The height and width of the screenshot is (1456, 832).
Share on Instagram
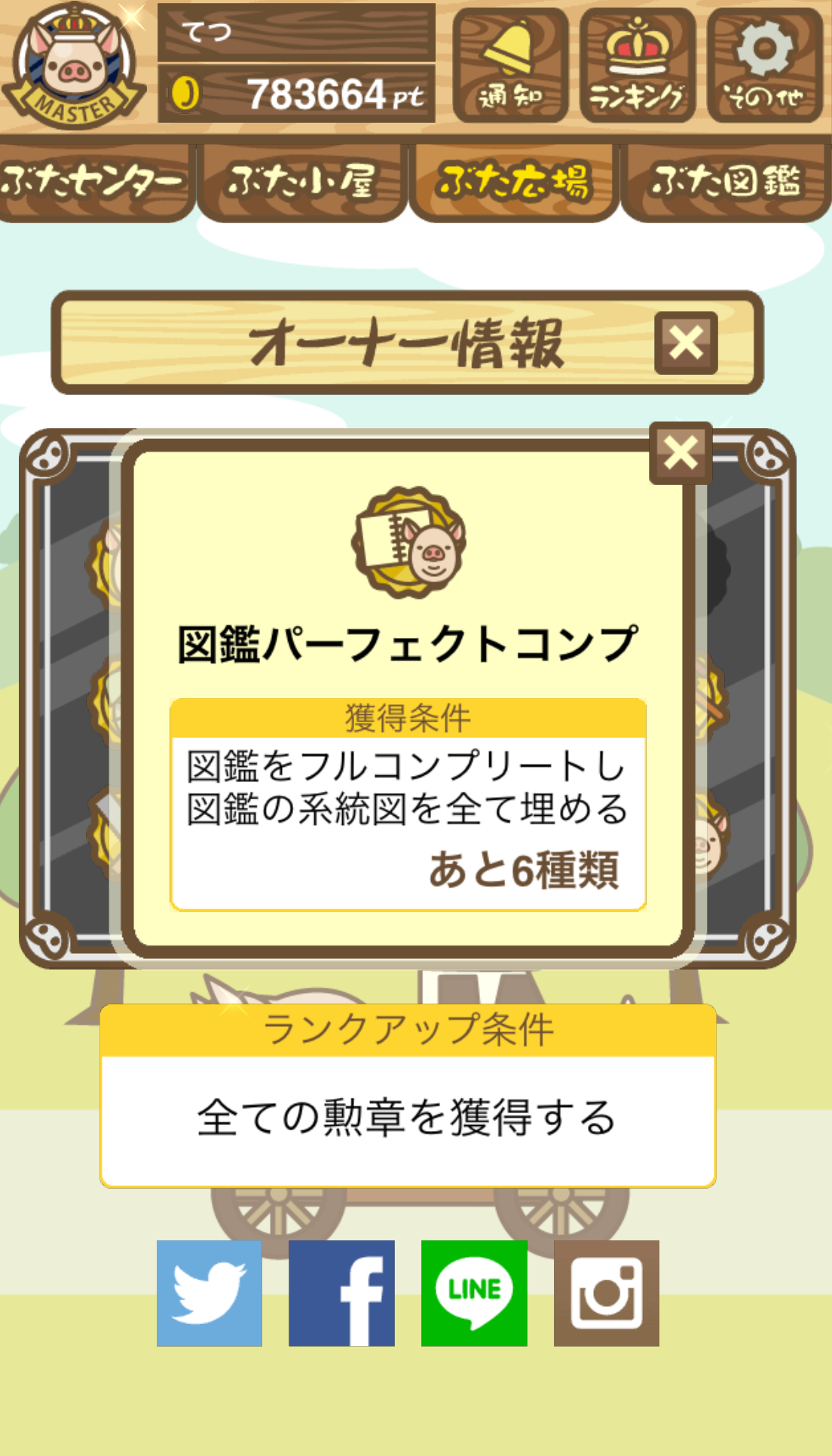[607, 1293]
